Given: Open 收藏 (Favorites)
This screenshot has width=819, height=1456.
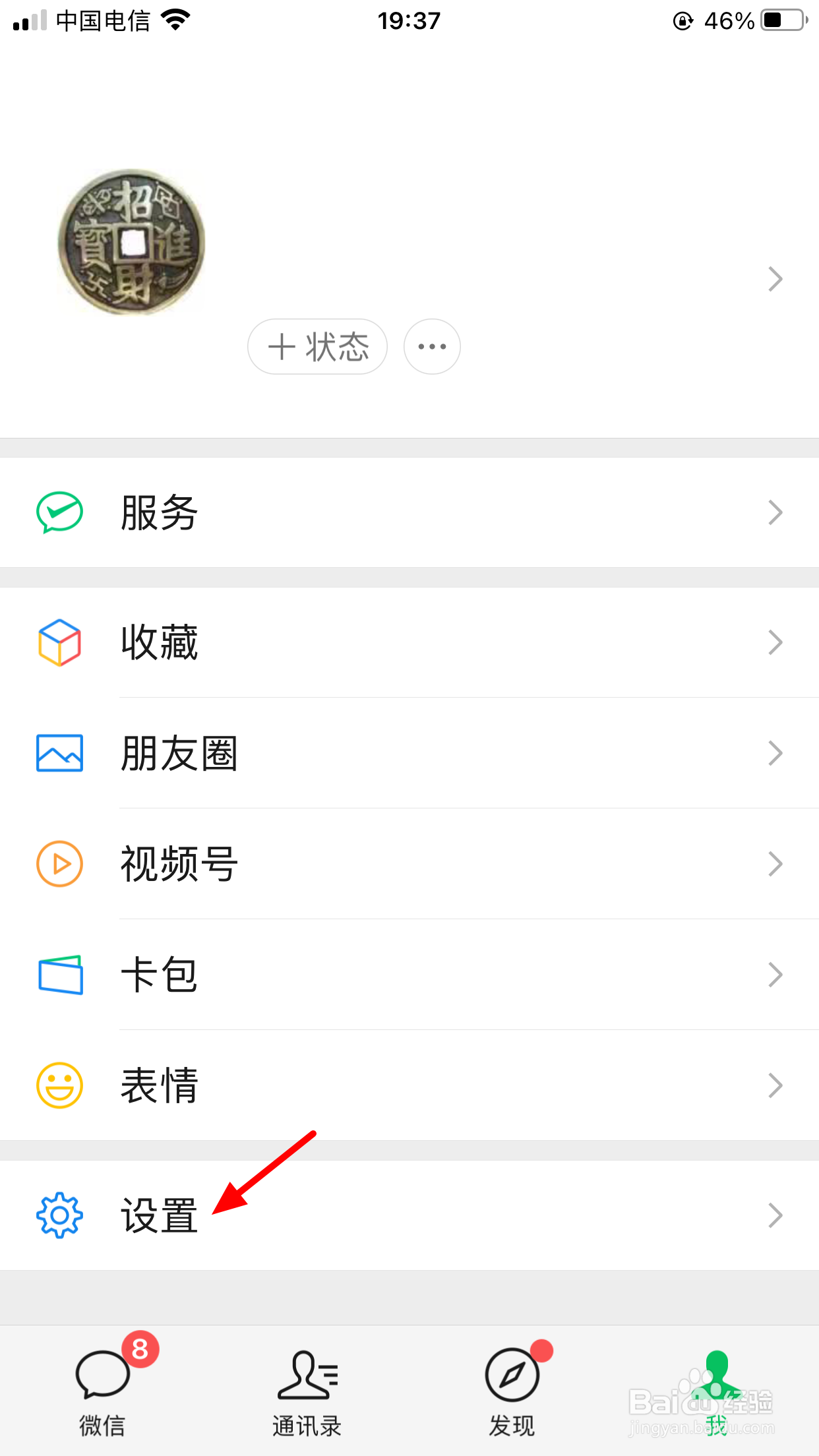Looking at the screenshot, I should (409, 642).
